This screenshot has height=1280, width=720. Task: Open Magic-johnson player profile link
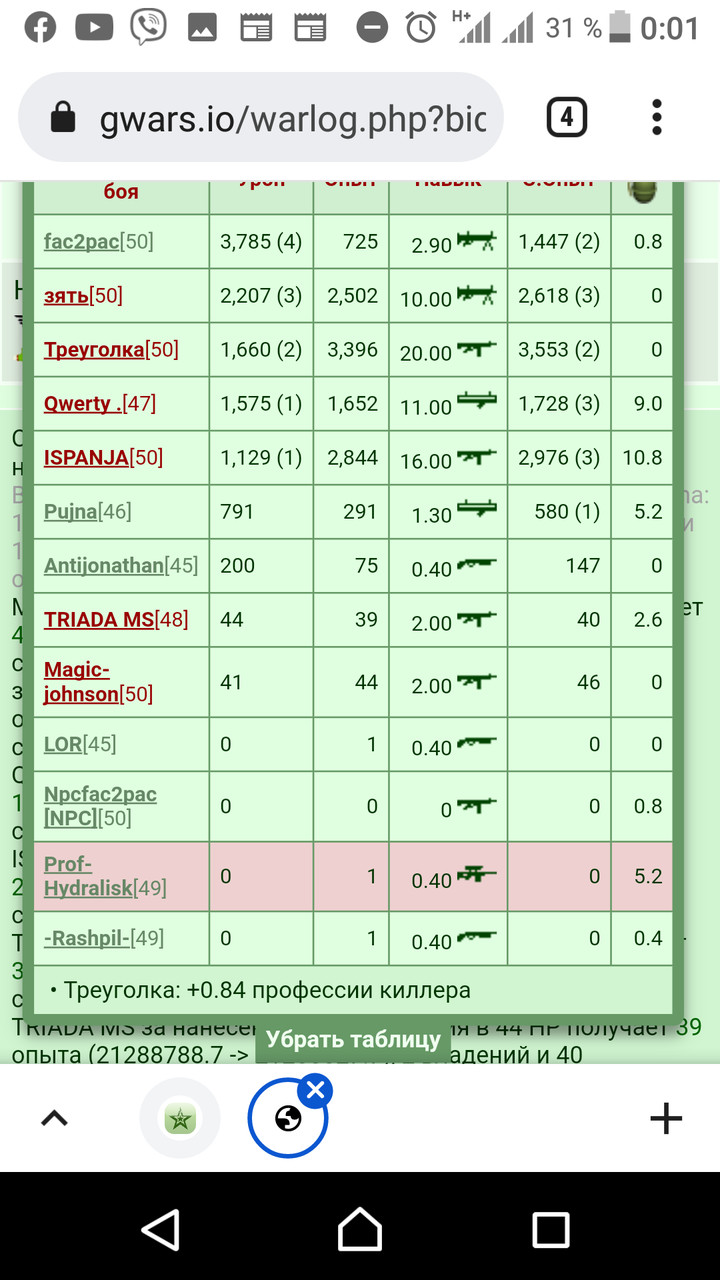pos(81,682)
